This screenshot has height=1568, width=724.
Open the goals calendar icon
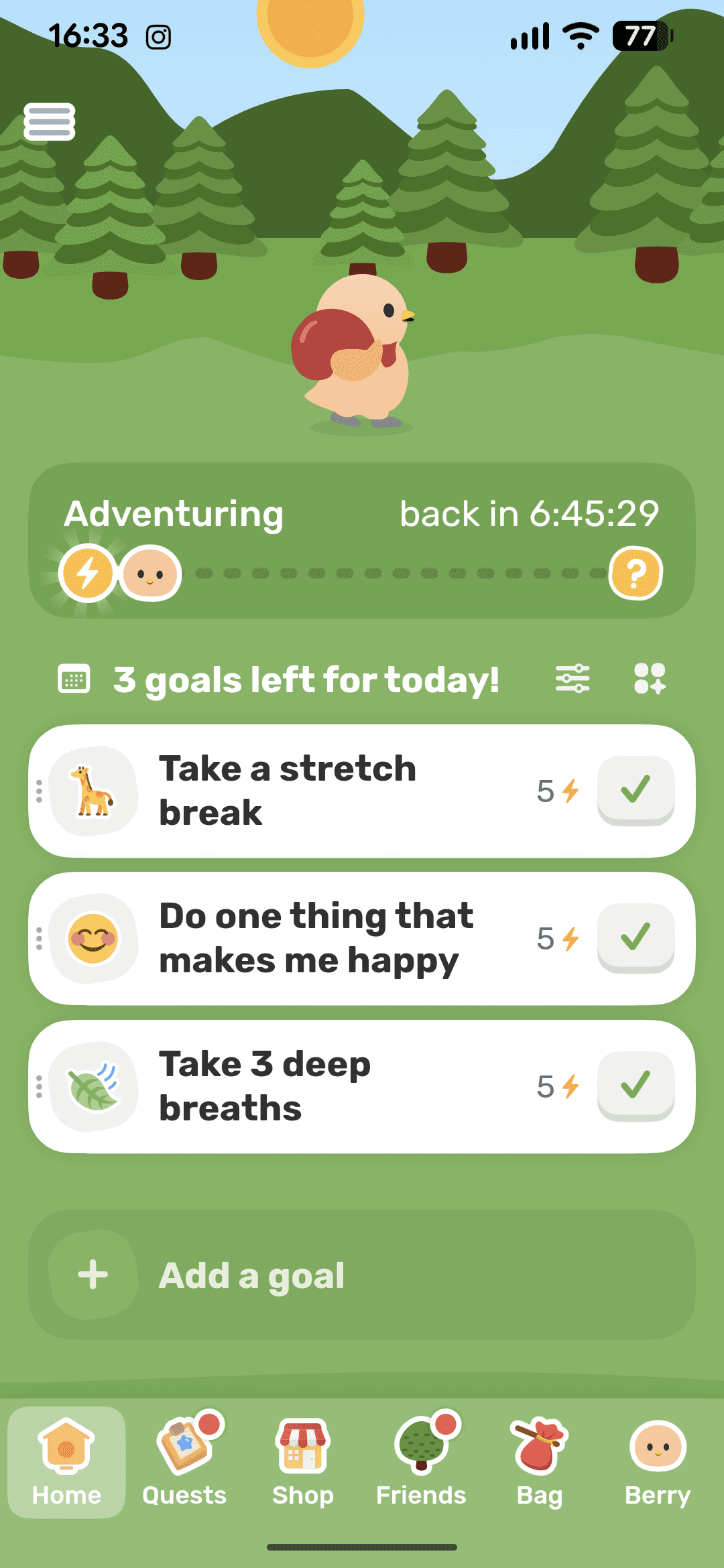tap(74, 679)
